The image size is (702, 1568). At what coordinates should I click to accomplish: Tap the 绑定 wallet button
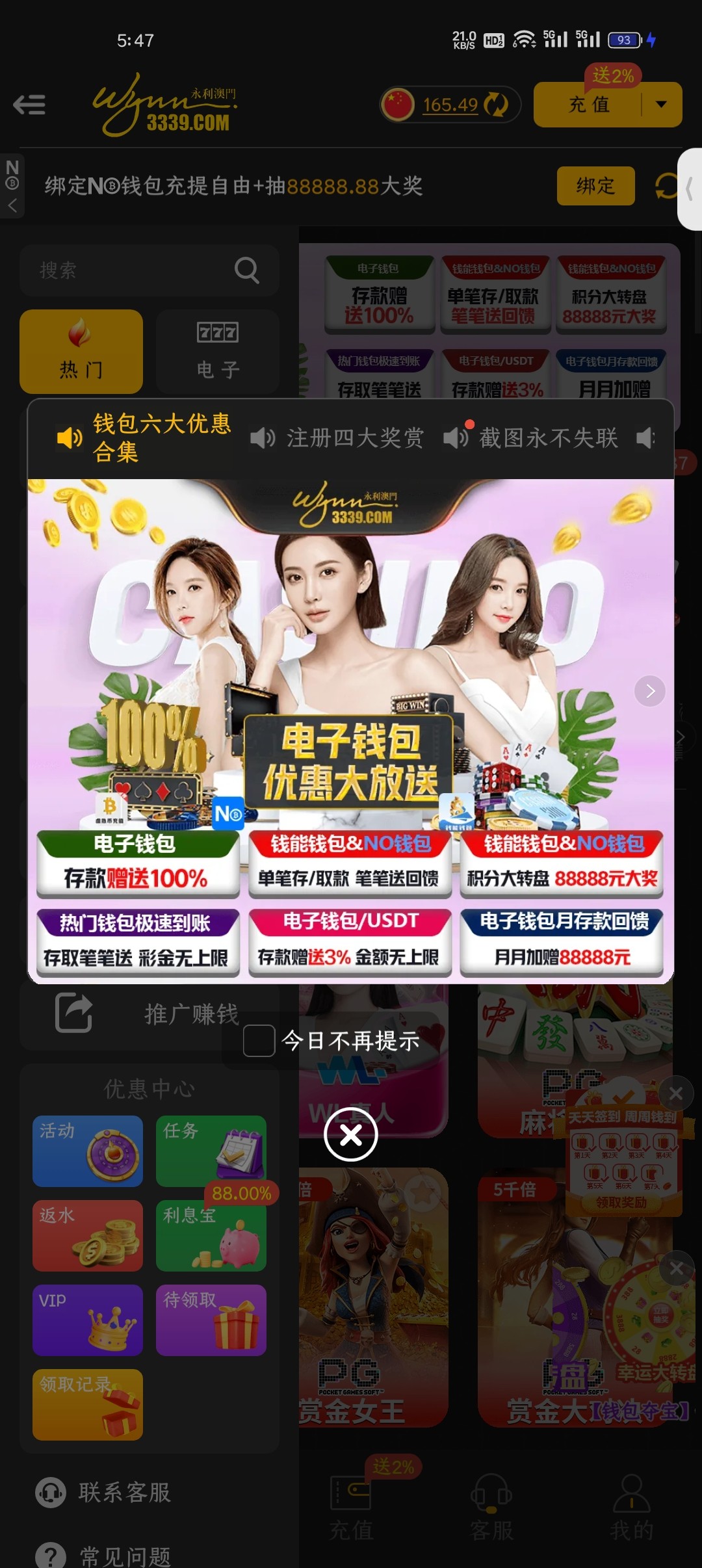(595, 186)
